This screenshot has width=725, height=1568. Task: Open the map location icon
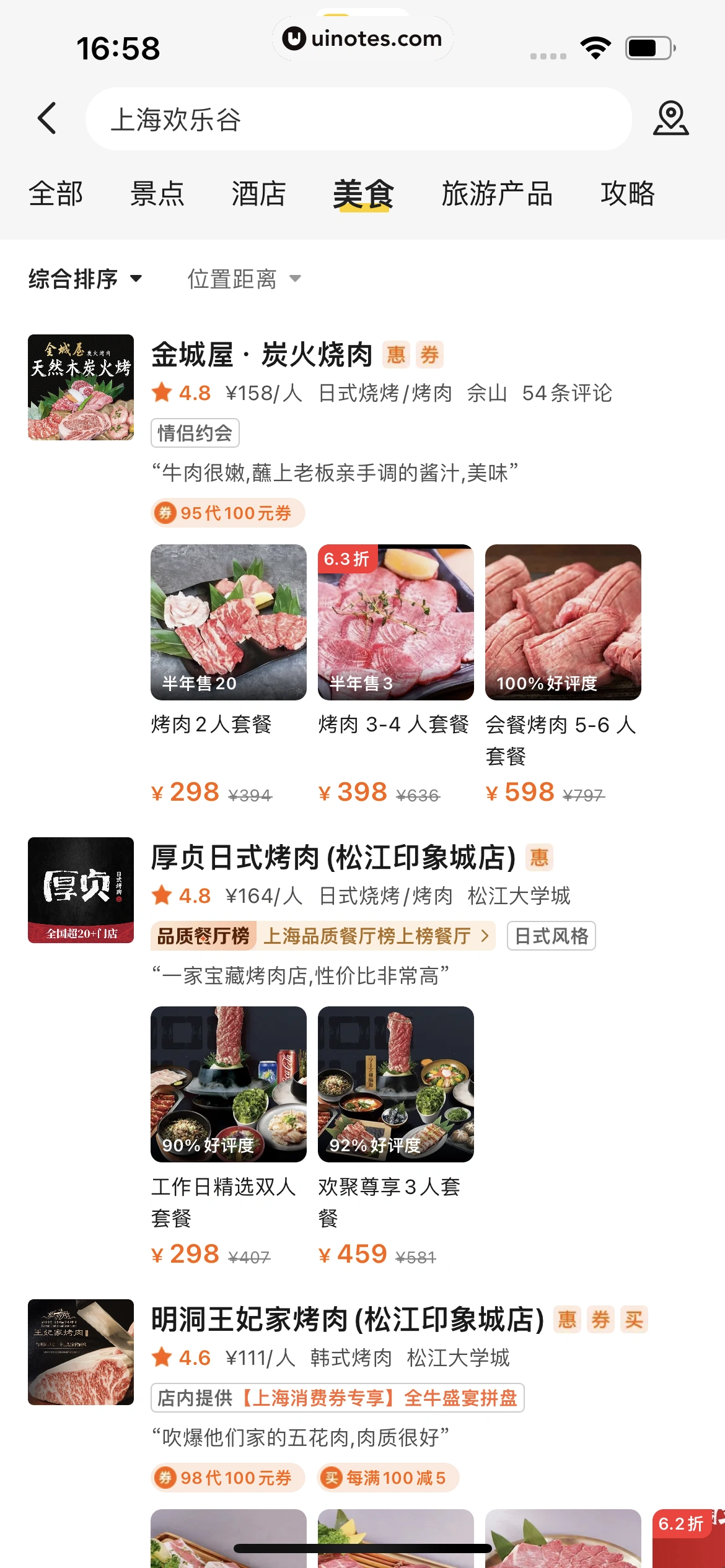670,118
